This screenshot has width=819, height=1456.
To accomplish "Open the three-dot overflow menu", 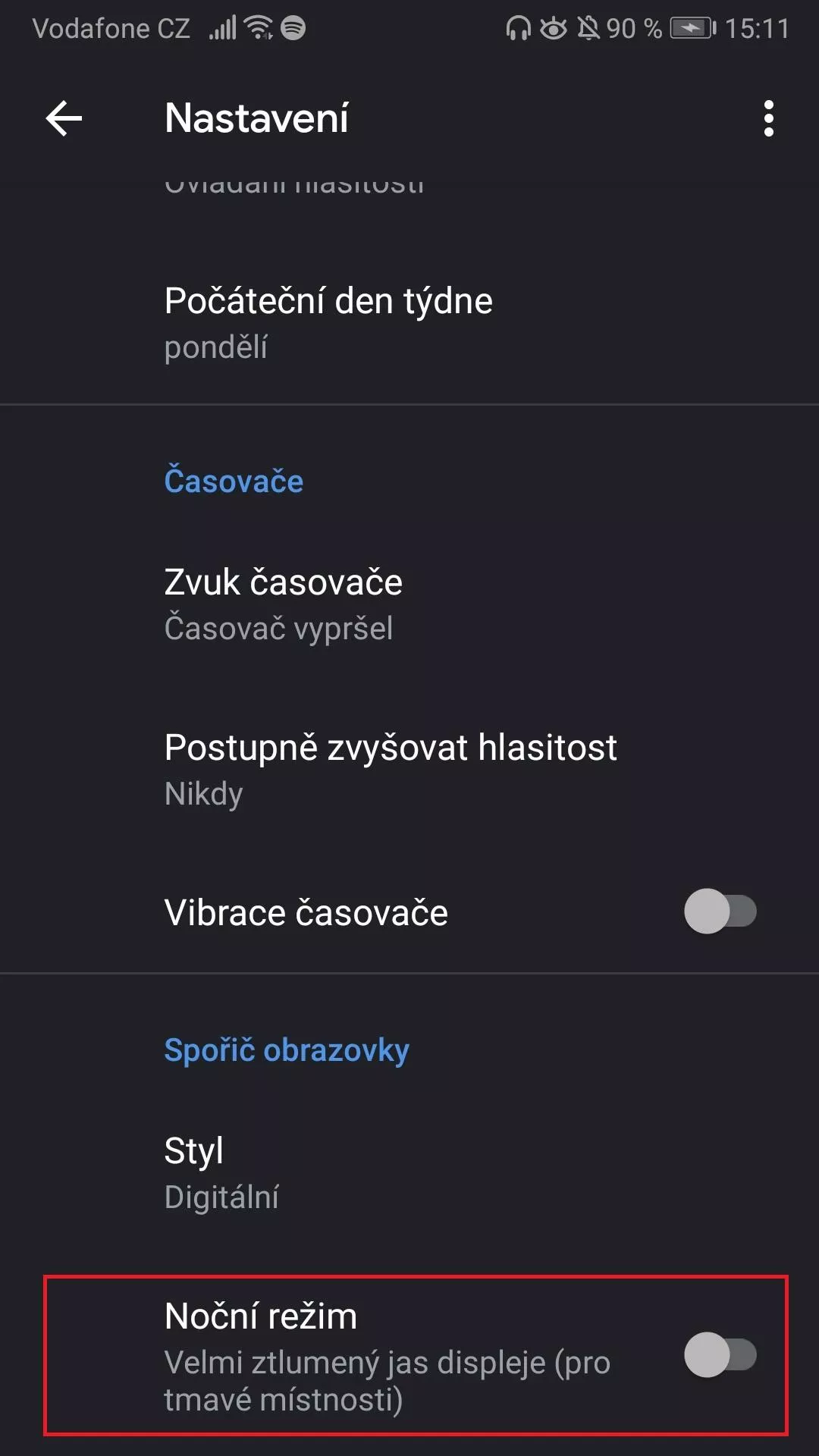I will click(768, 119).
